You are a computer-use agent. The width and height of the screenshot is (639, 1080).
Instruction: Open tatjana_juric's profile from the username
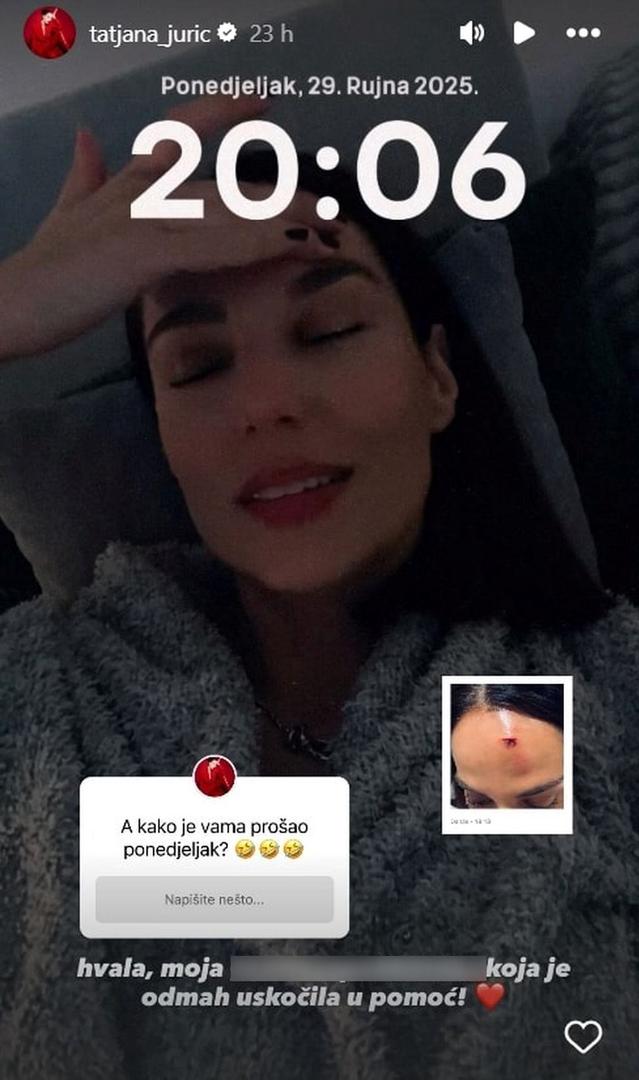[152, 33]
